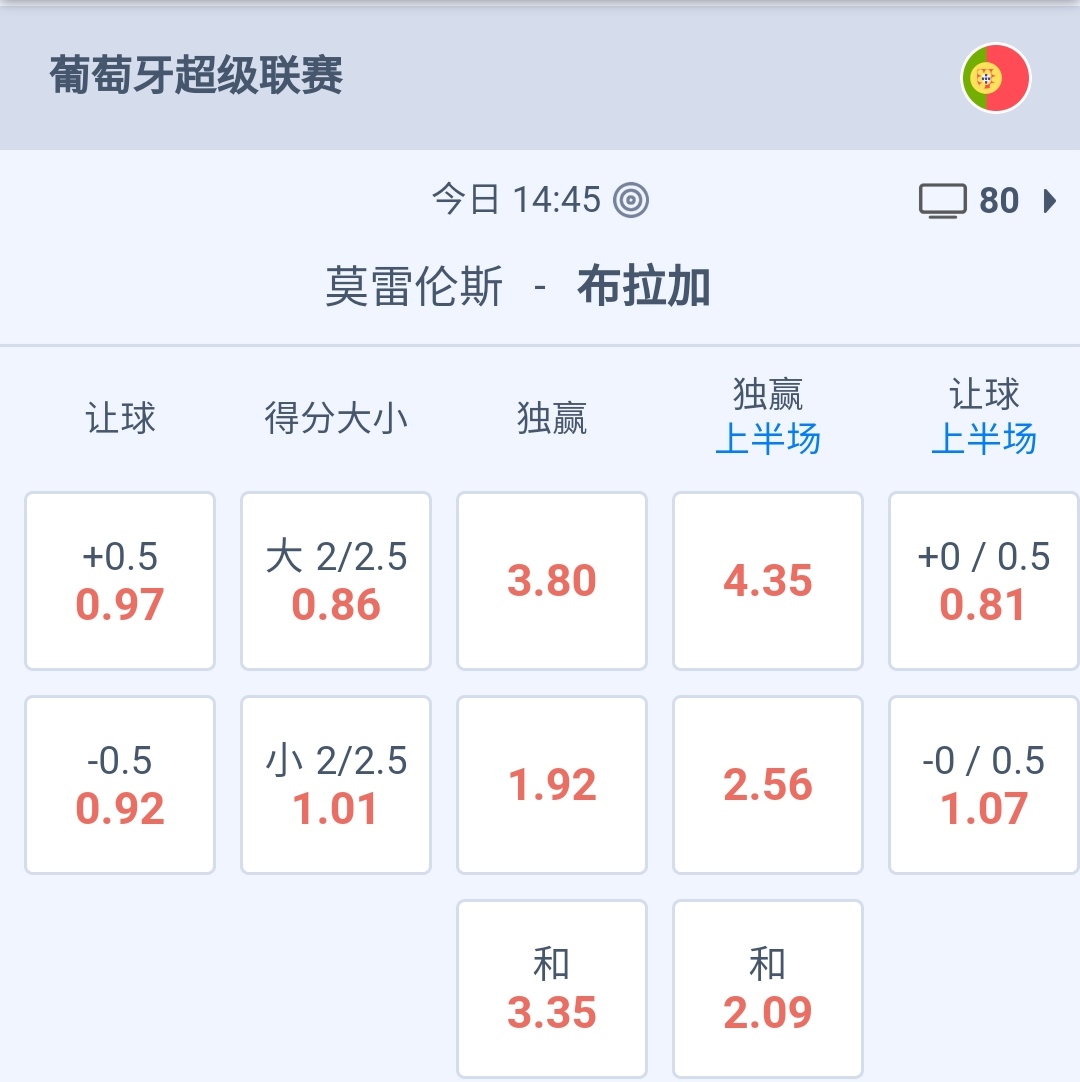Select 让球 -0.5 at odds 0.92

point(120,785)
